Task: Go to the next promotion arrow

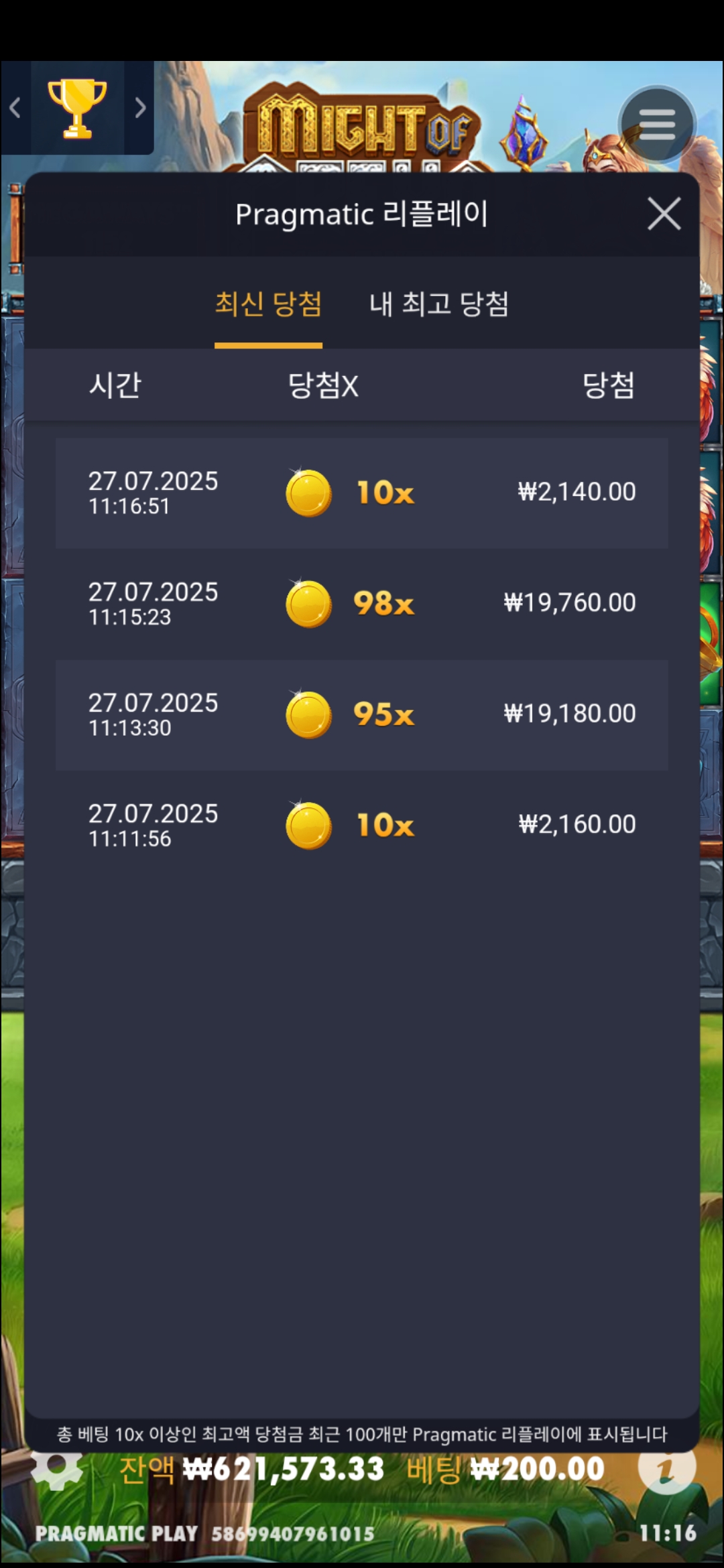Action: click(140, 108)
